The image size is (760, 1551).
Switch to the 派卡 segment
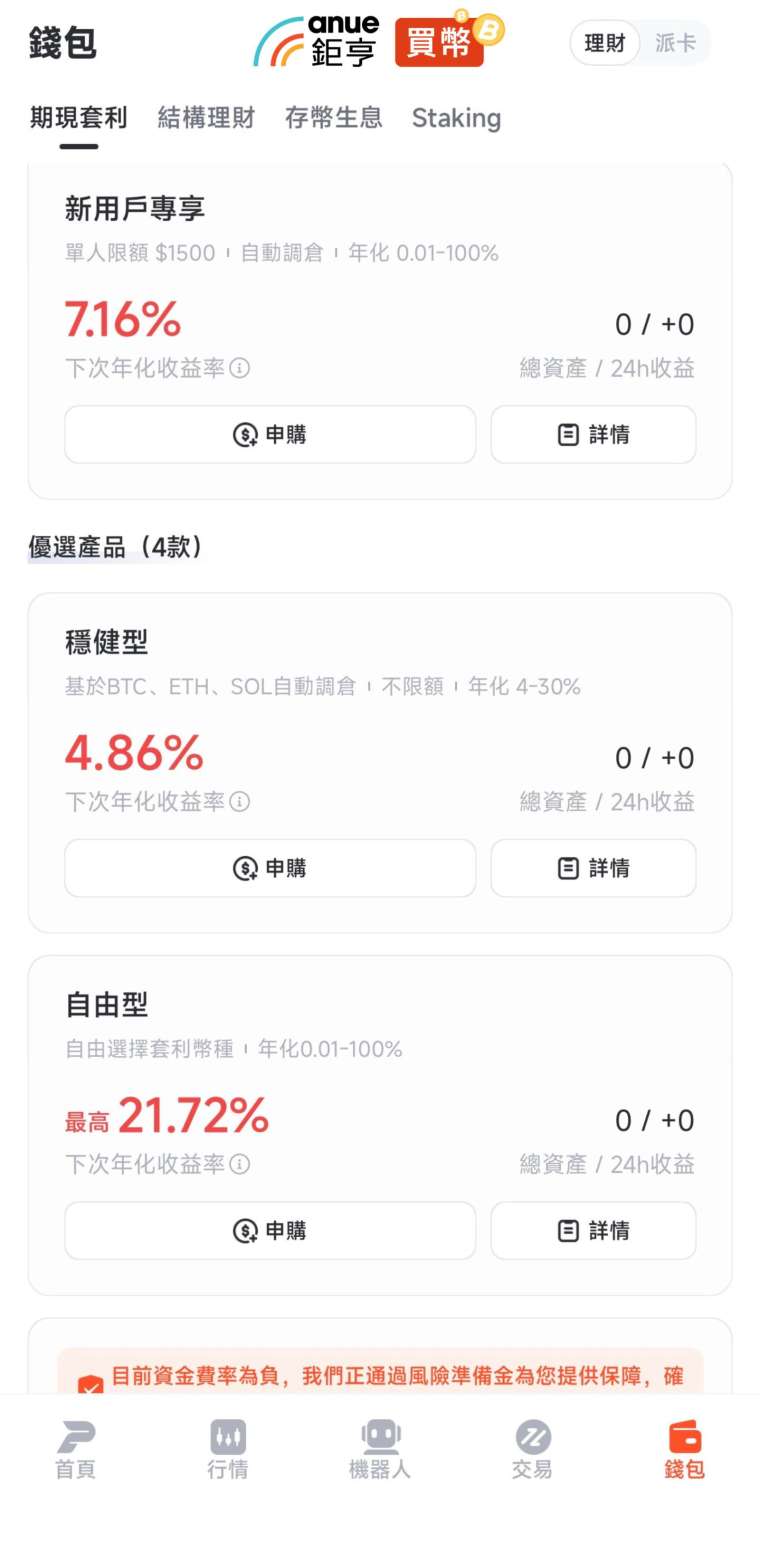point(675,43)
